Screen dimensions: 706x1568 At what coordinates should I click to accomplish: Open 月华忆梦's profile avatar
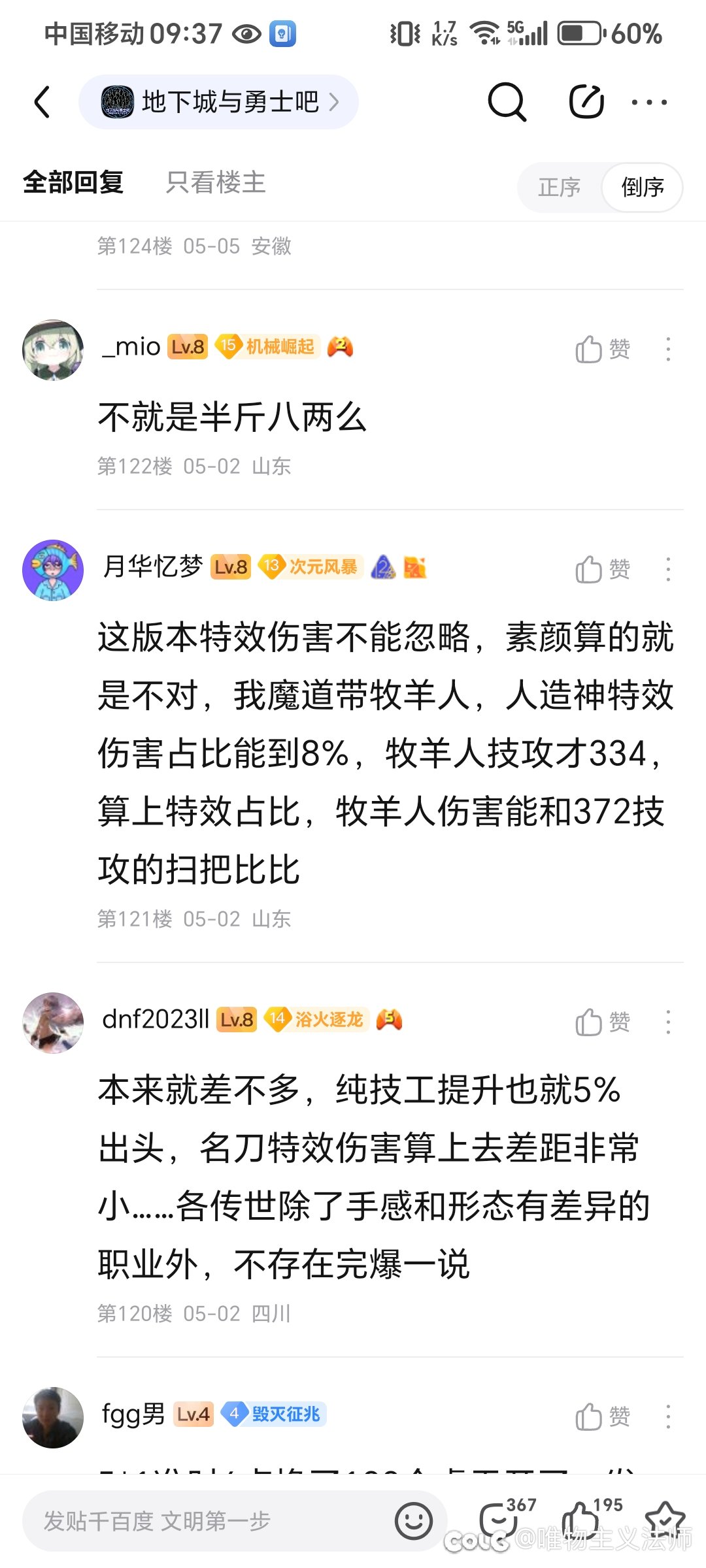click(x=53, y=570)
